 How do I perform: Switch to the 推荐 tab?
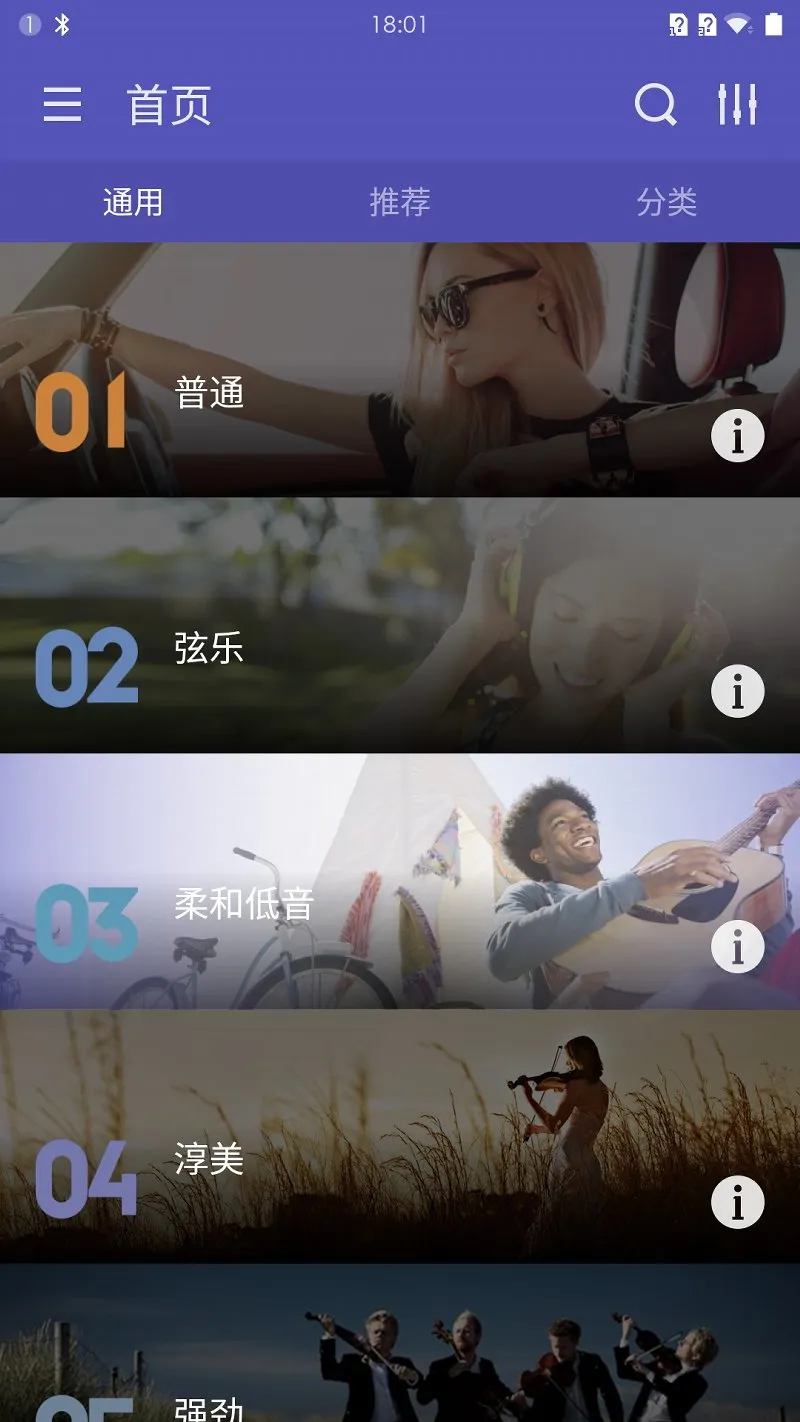tap(400, 202)
